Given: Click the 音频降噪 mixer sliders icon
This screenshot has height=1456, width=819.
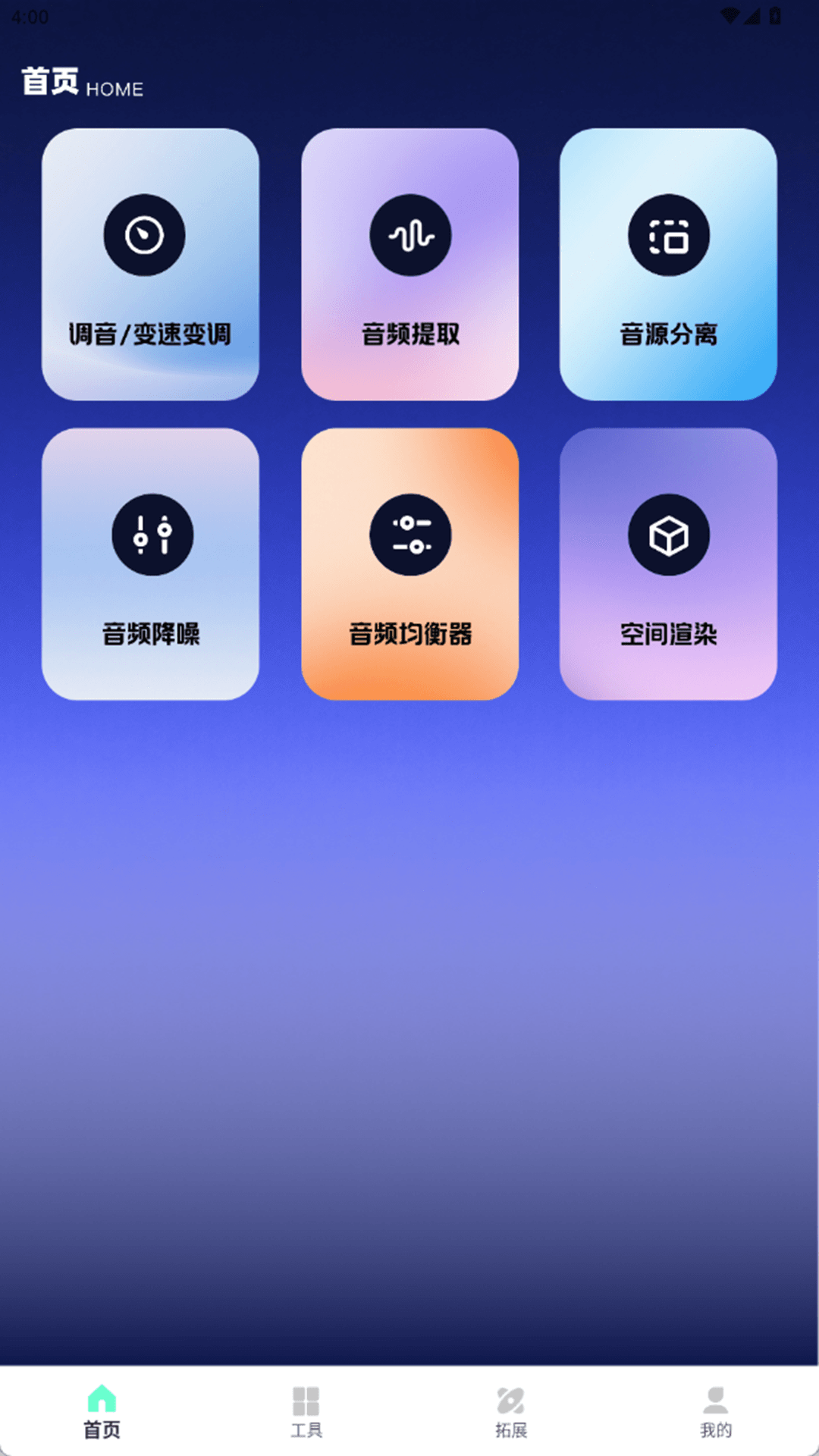Looking at the screenshot, I should (152, 535).
